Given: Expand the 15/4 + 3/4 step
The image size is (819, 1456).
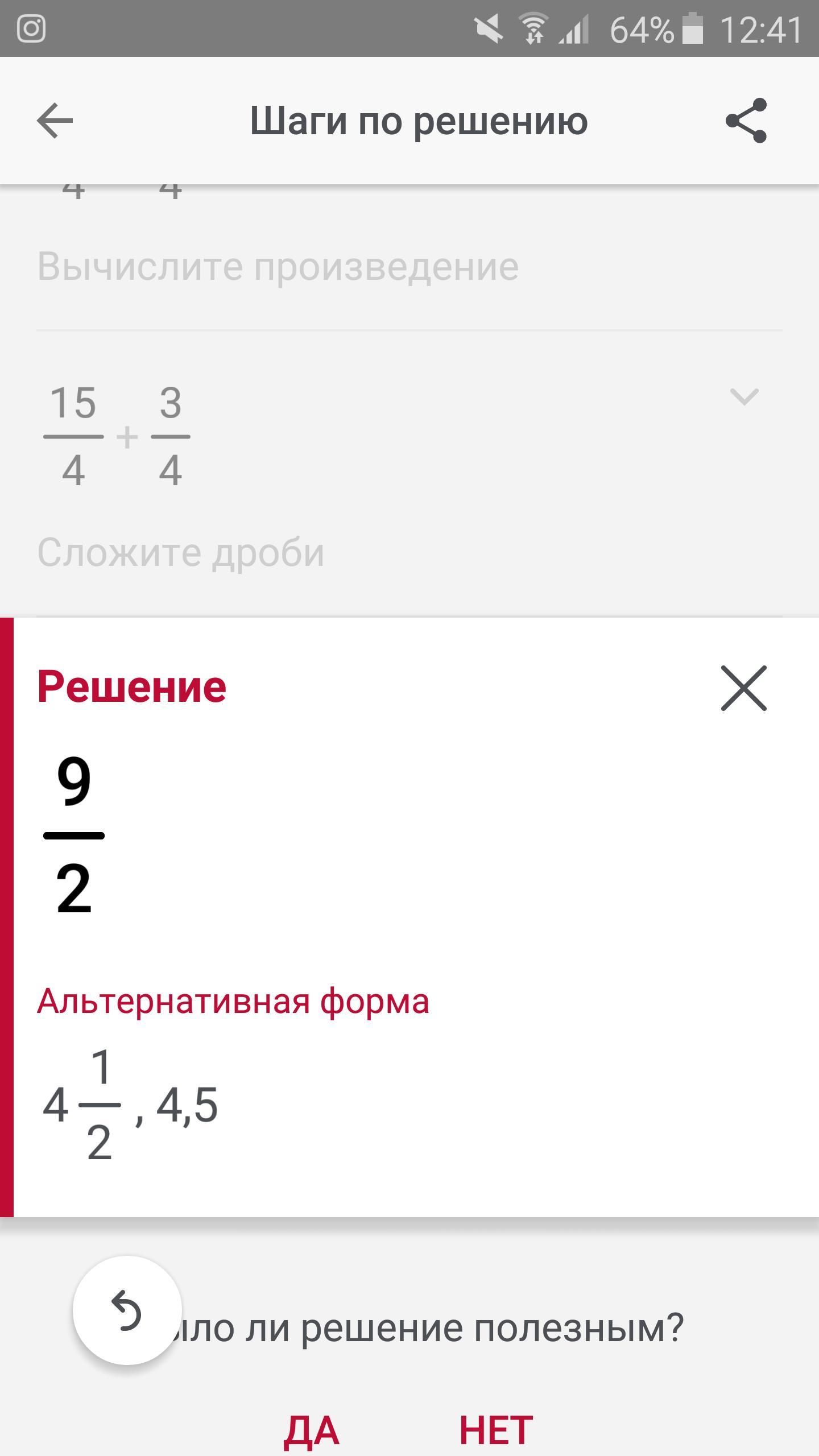Looking at the screenshot, I should 744,396.
